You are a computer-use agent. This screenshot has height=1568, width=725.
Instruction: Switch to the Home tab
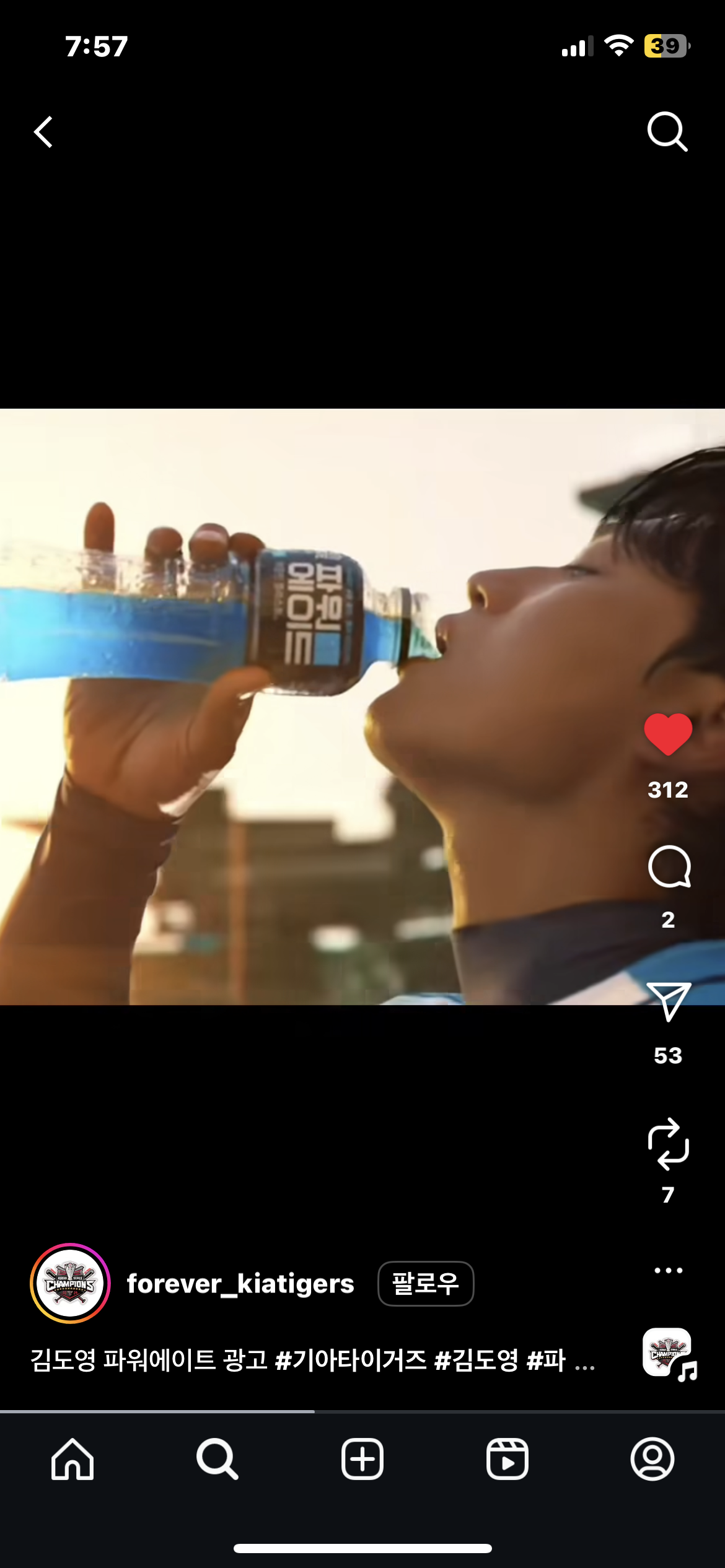click(x=72, y=1459)
